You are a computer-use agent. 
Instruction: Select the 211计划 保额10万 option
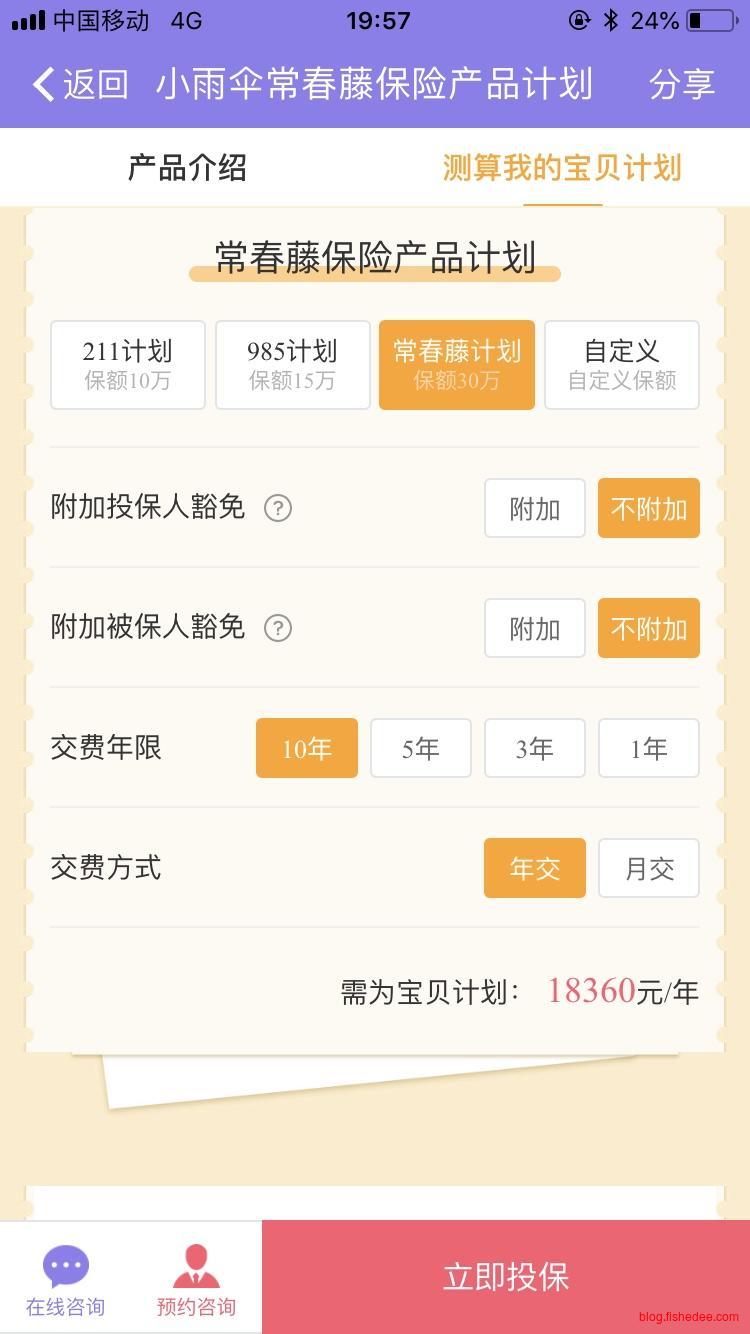[128, 365]
